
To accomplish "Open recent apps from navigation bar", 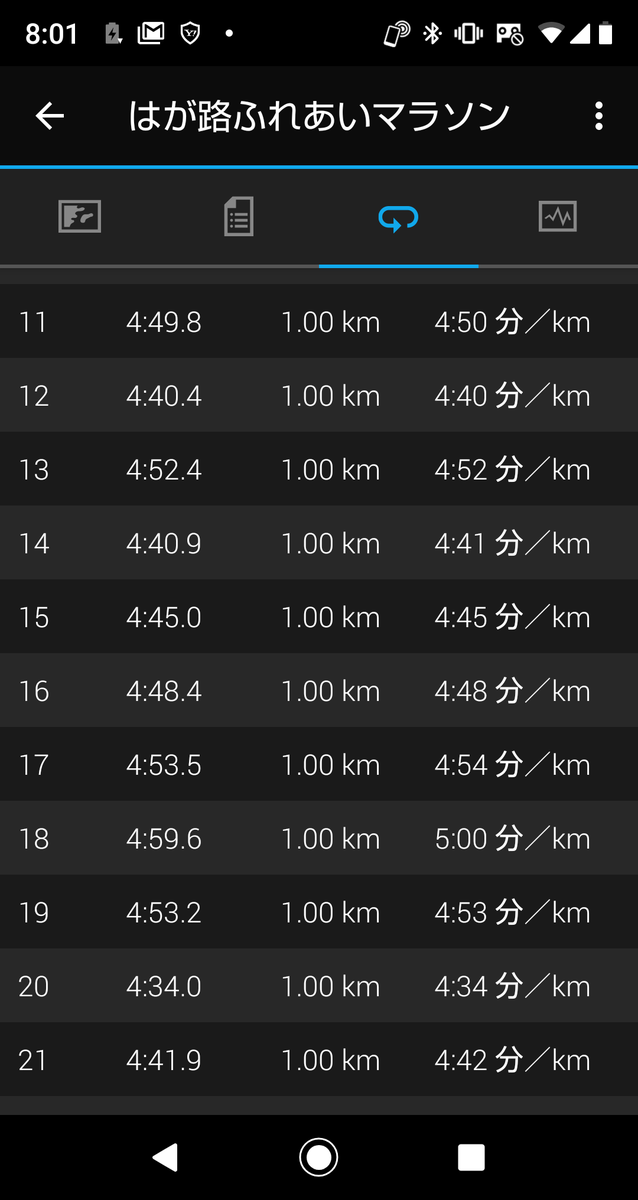I will tap(471, 1157).
